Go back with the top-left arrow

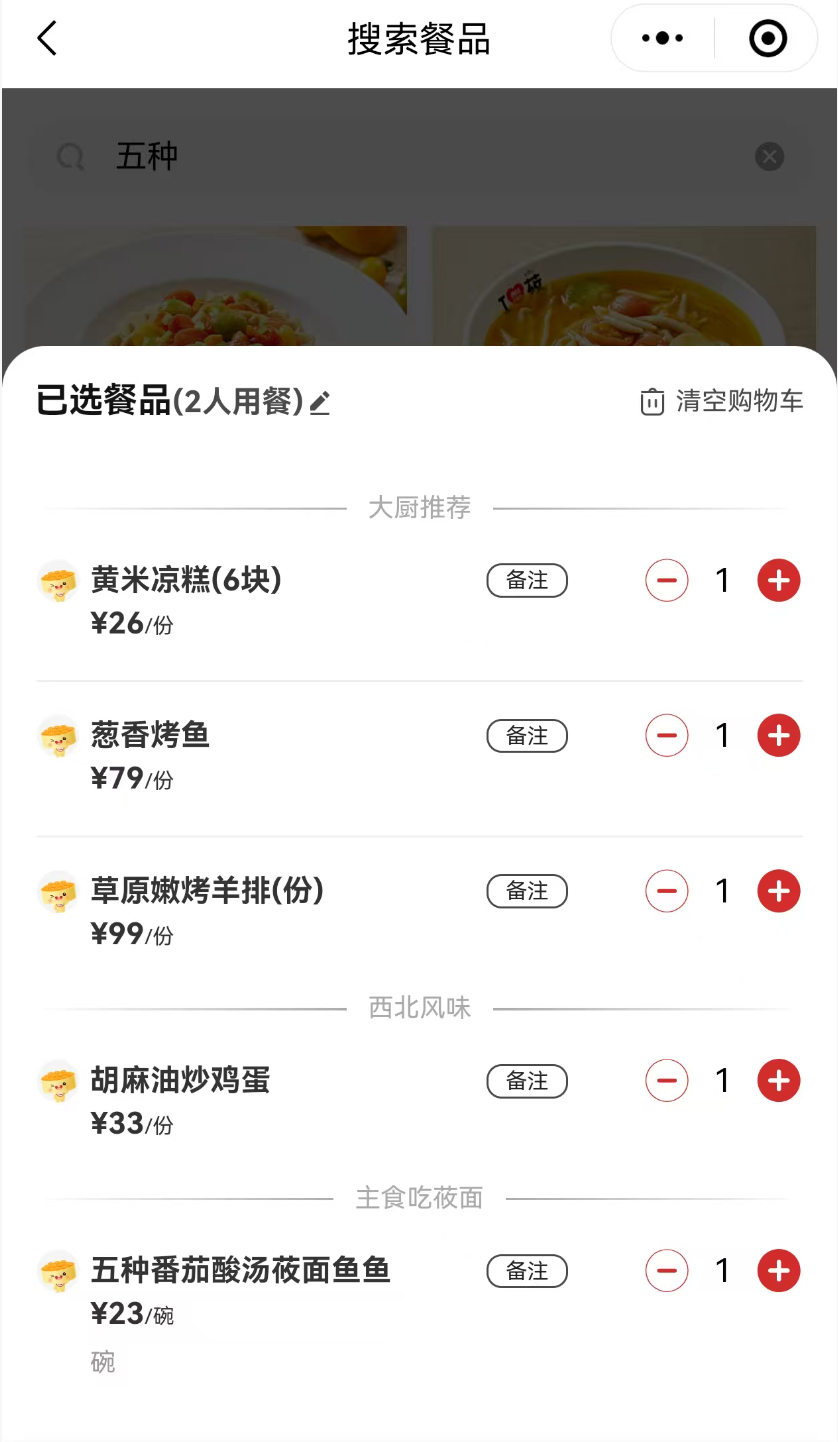[47, 39]
